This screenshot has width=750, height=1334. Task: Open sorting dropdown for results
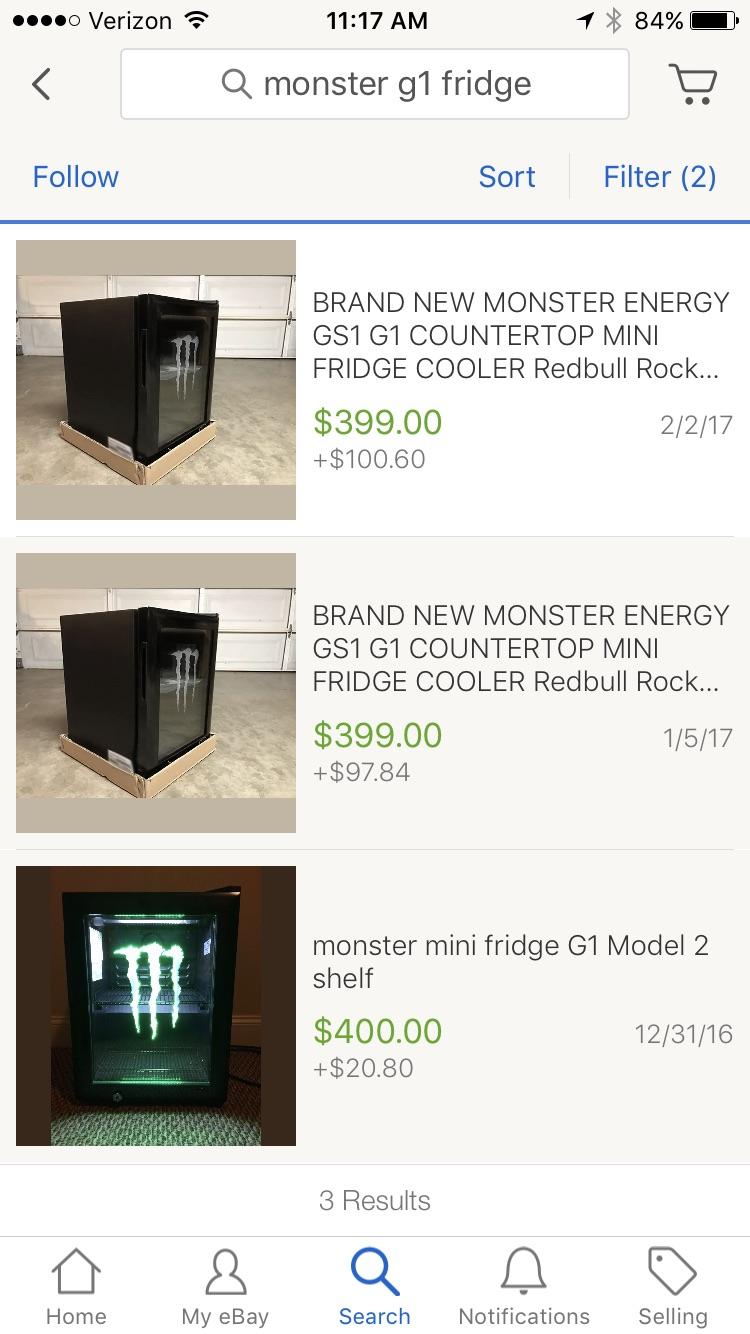[x=506, y=177]
